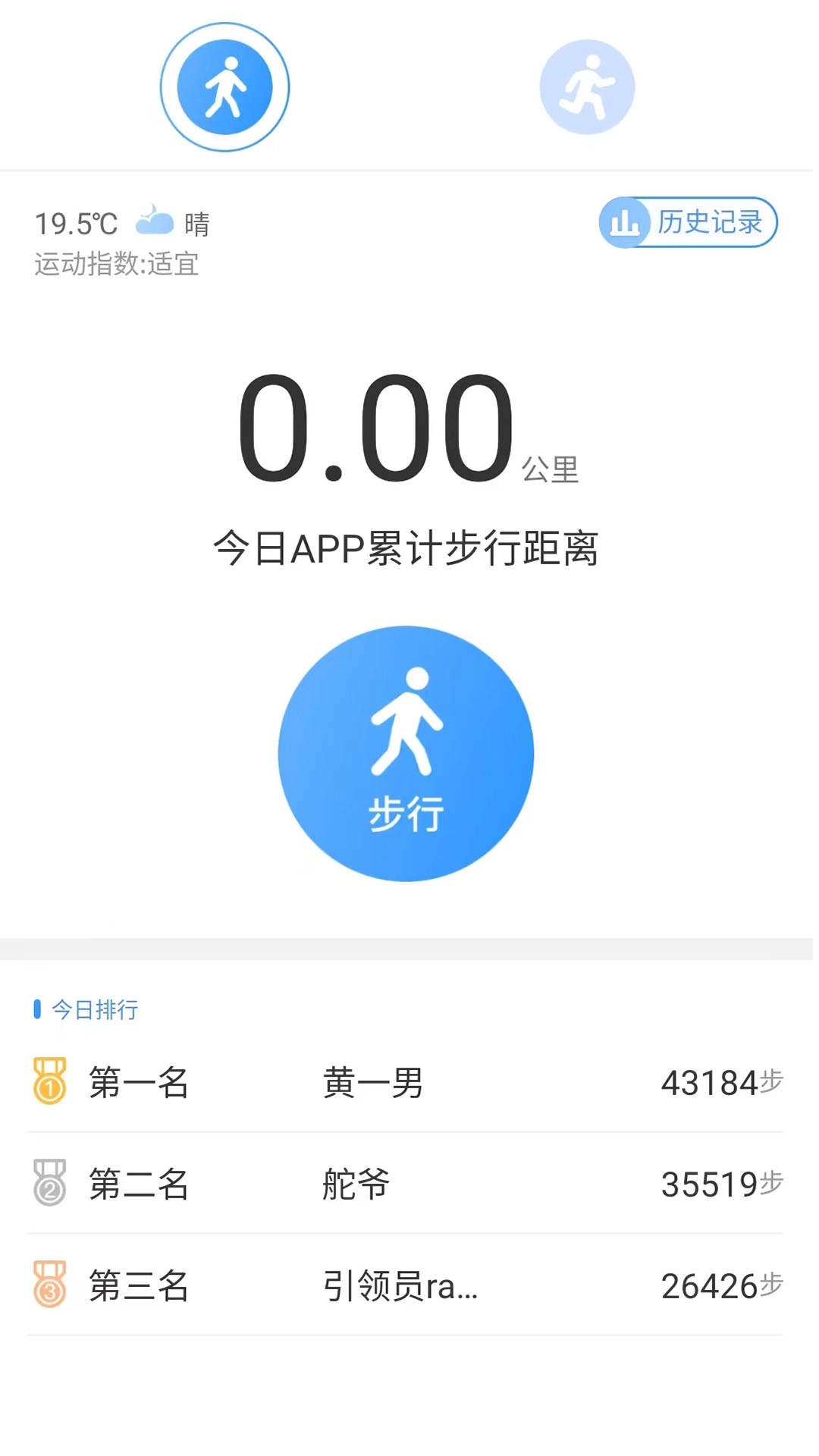Image resolution: width=819 pixels, height=1456 pixels.
Task: Tap the bronze medal icon for 第三名
Action: point(49,1285)
